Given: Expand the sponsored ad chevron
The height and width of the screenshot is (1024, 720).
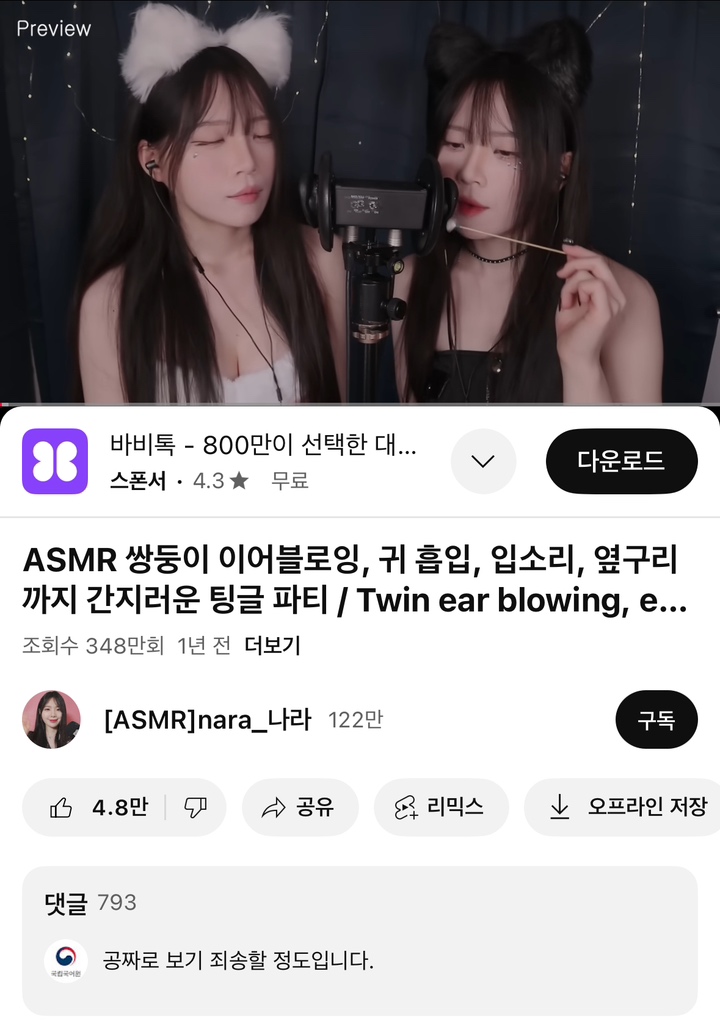Looking at the screenshot, I should click(x=483, y=461).
